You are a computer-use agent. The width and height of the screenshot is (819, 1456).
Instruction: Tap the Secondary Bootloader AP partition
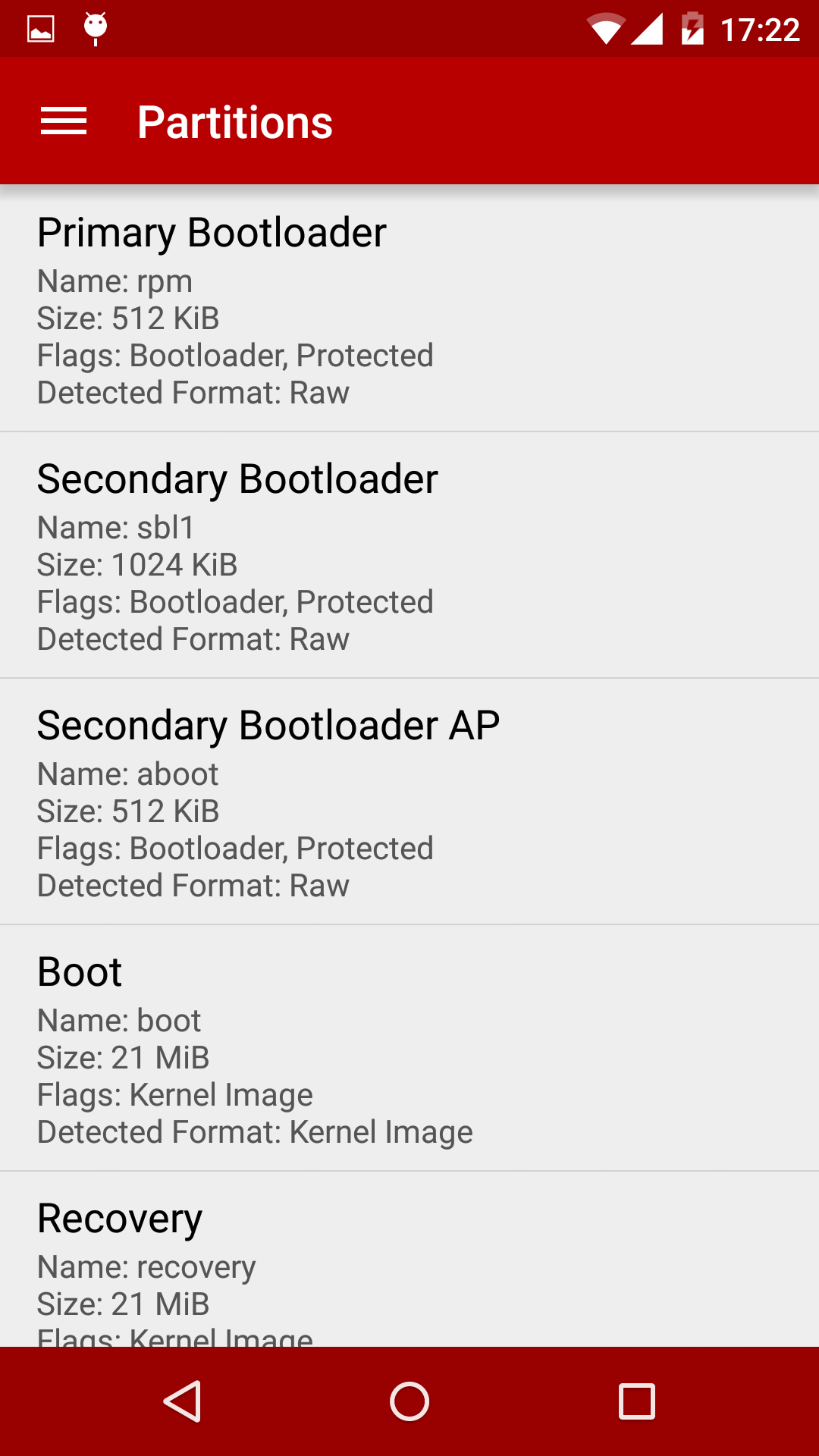coord(409,802)
